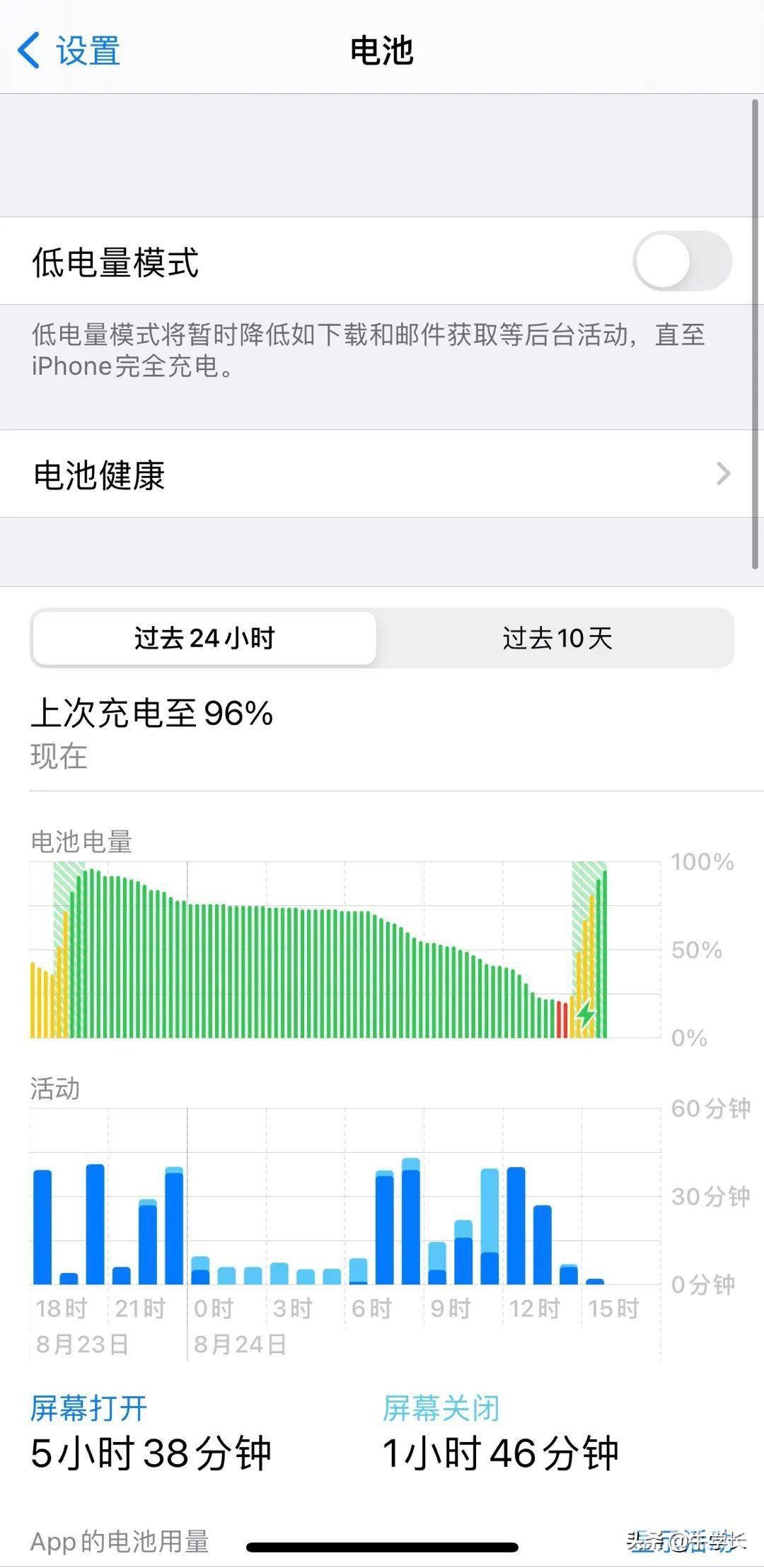Enable 低电量模式 switch

pyautogui.click(x=681, y=261)
